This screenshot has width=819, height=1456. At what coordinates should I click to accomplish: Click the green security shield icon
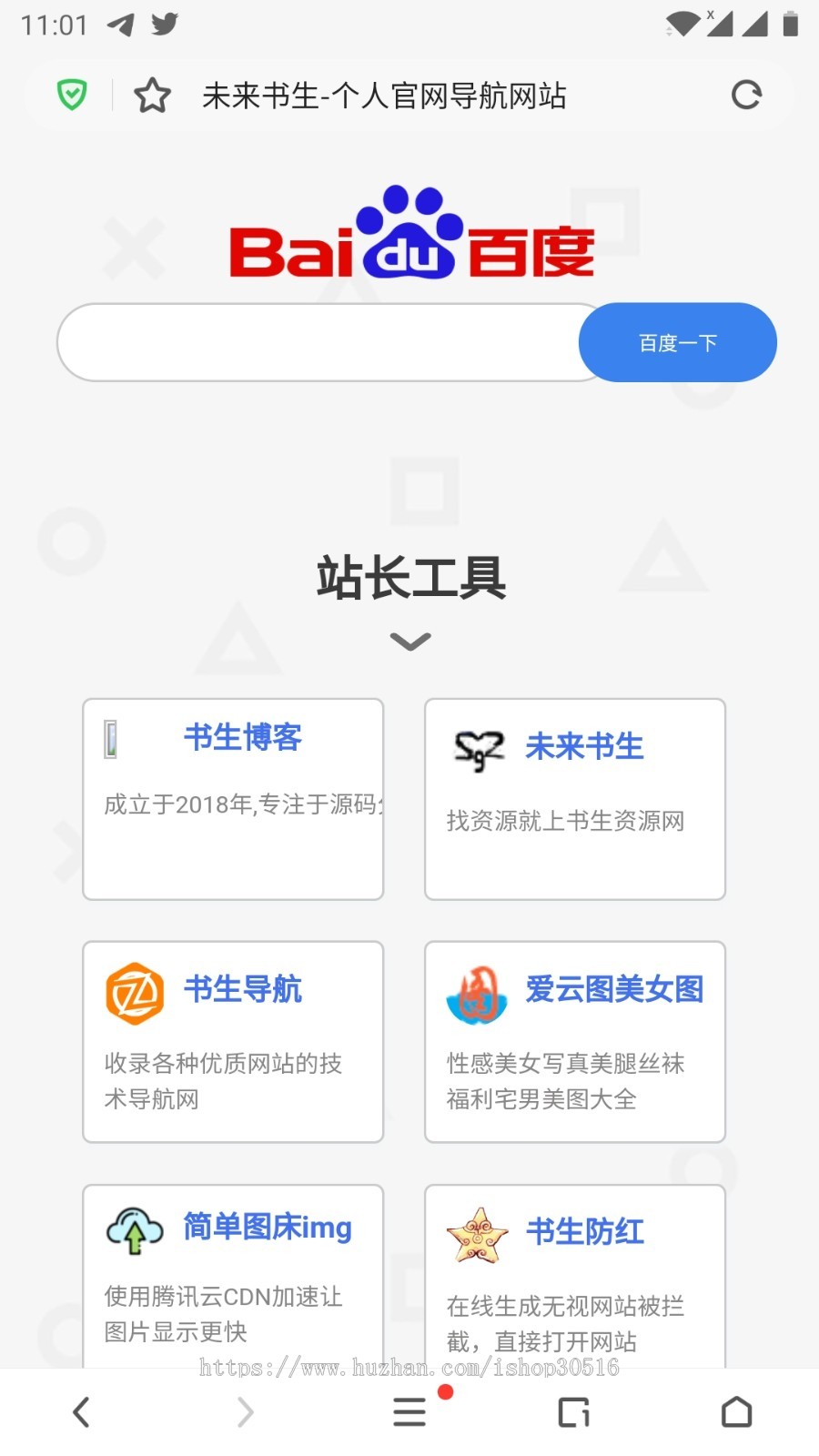71,94
